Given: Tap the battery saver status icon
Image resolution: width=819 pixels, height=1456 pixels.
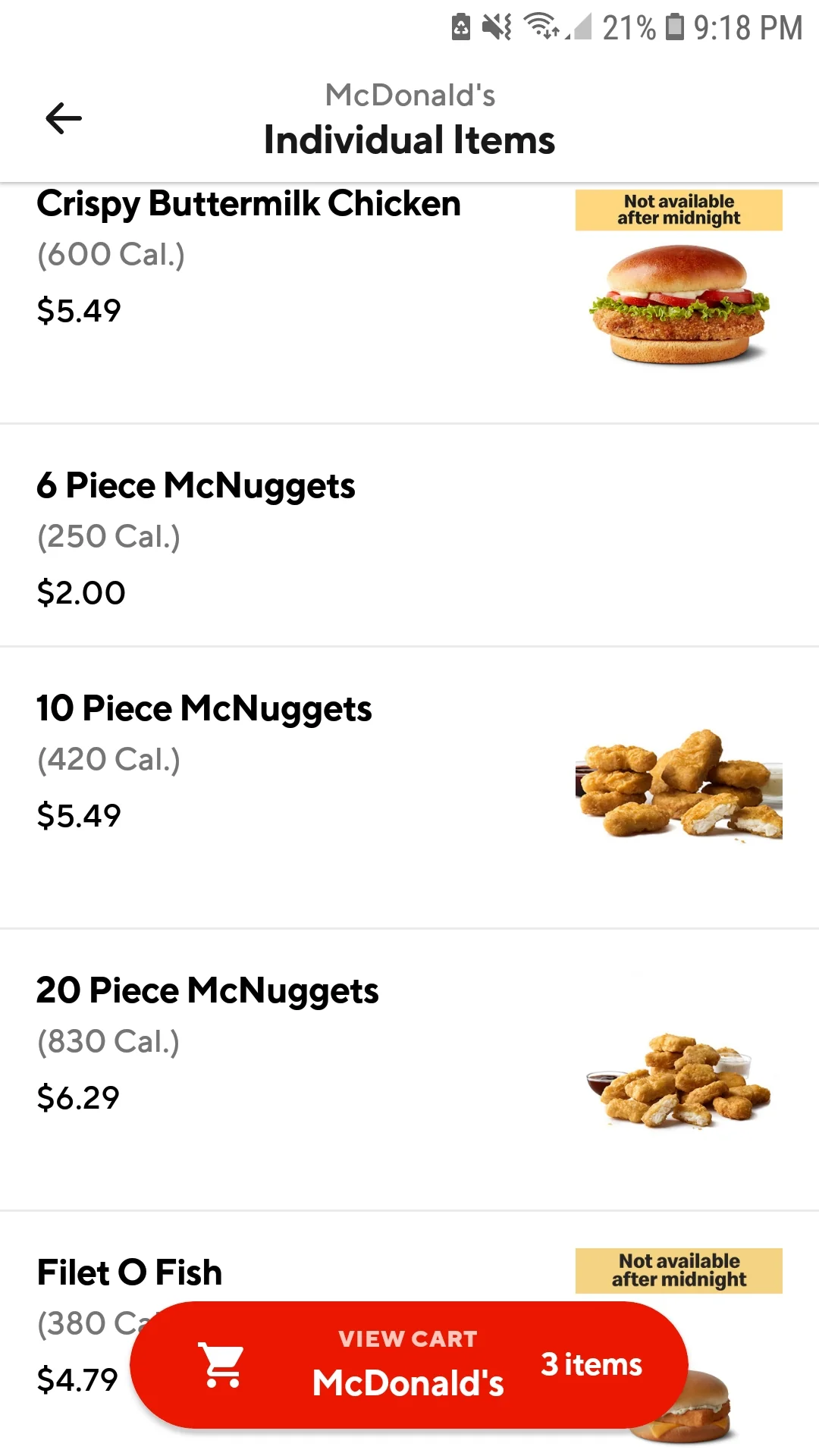Looking at the screenshot, I should pyautogui.click(x=460, y=27).
